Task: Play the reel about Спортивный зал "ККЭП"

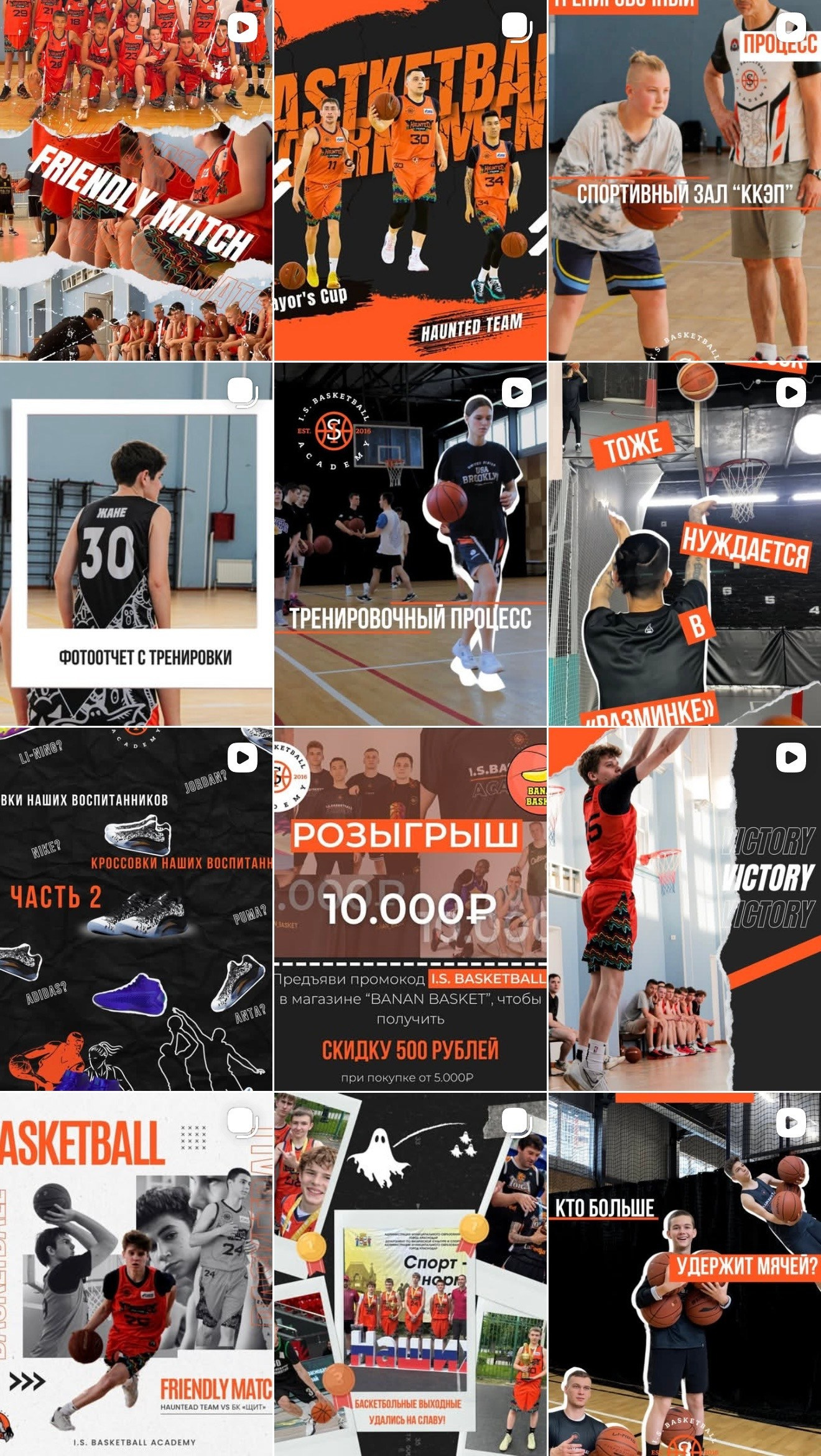Action: coord(684,180)
